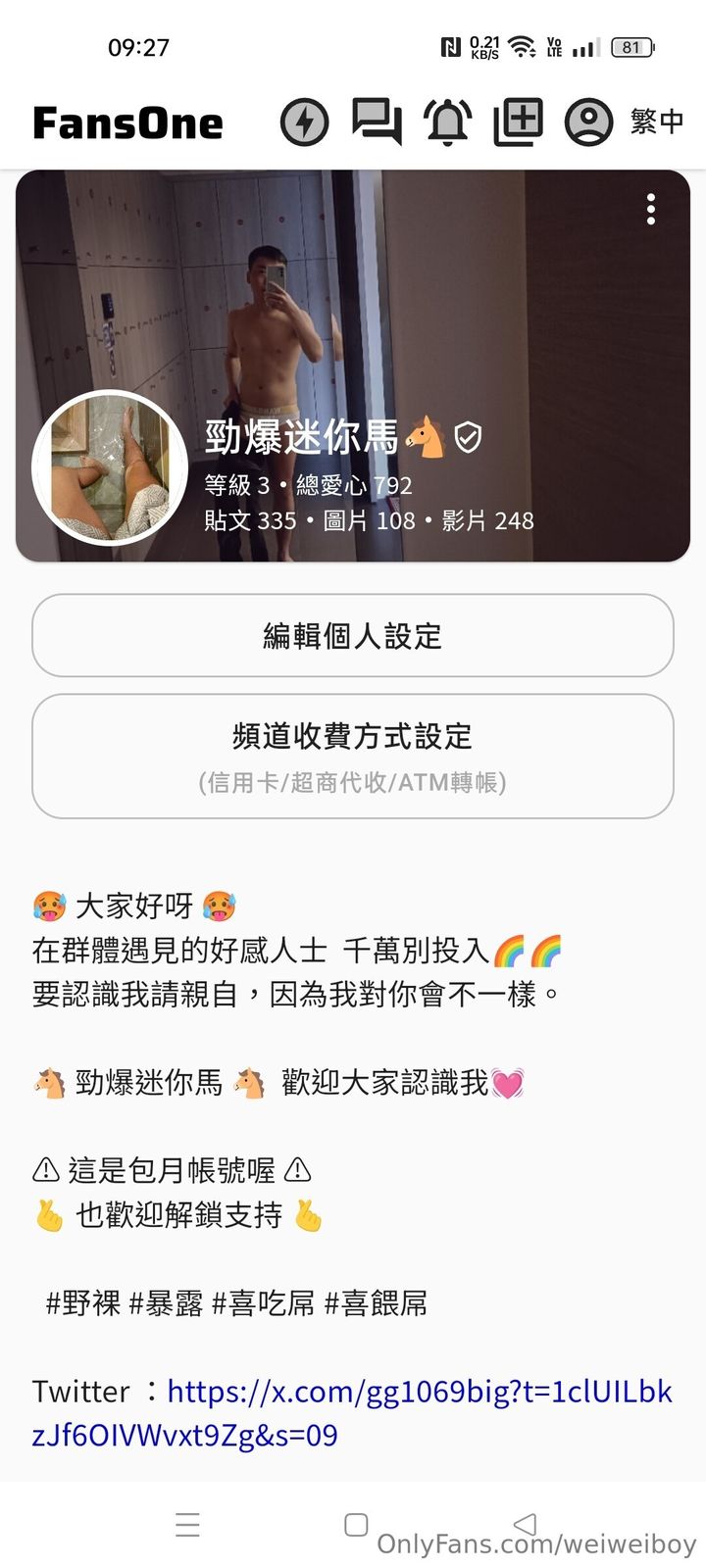Open 頻道收費方式設定 button
This screenshot has width=706, height=1568.
coord(353,756)
